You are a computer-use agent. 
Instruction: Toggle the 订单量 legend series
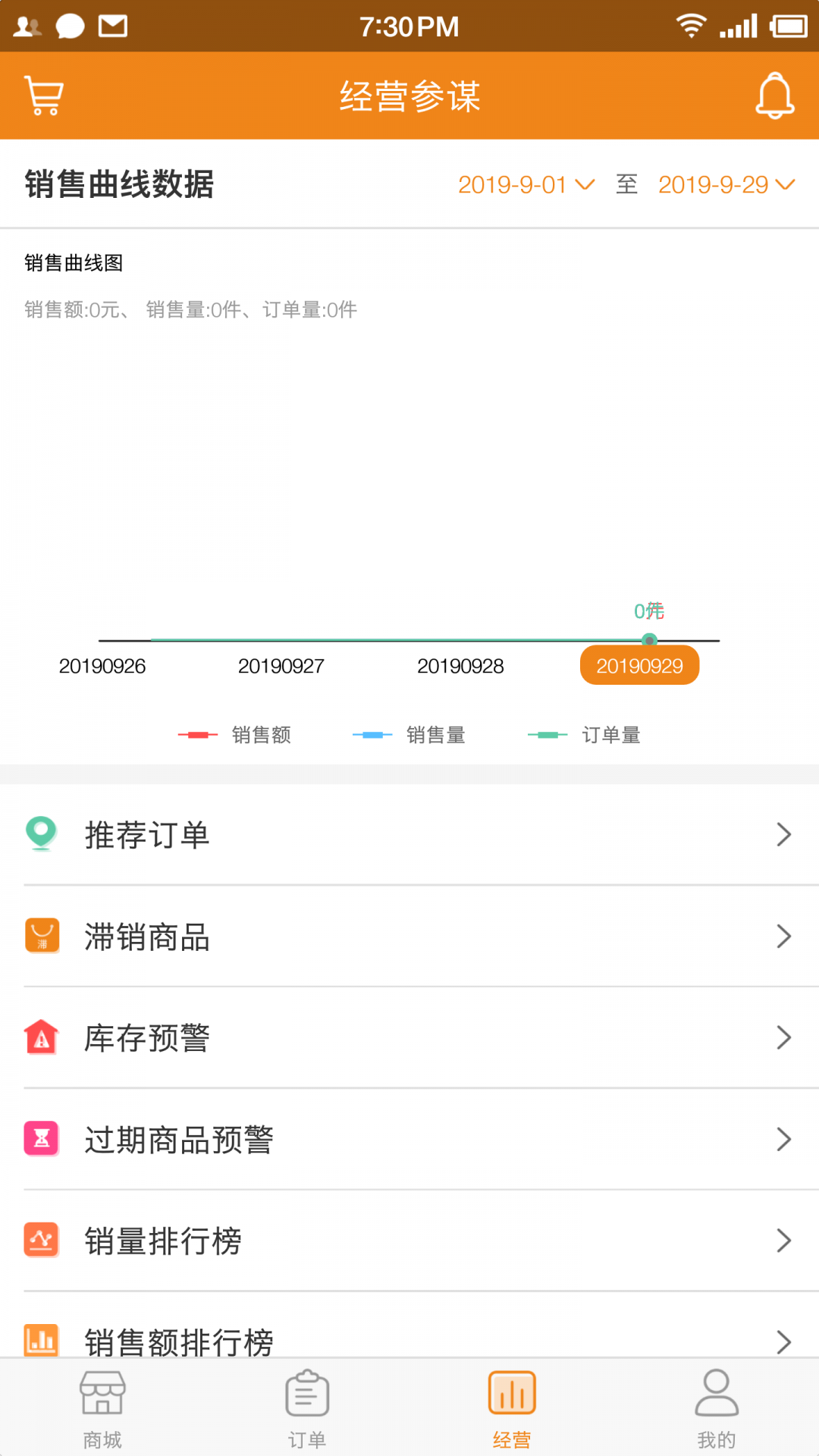pyautogui.click(x=585, y=735)
